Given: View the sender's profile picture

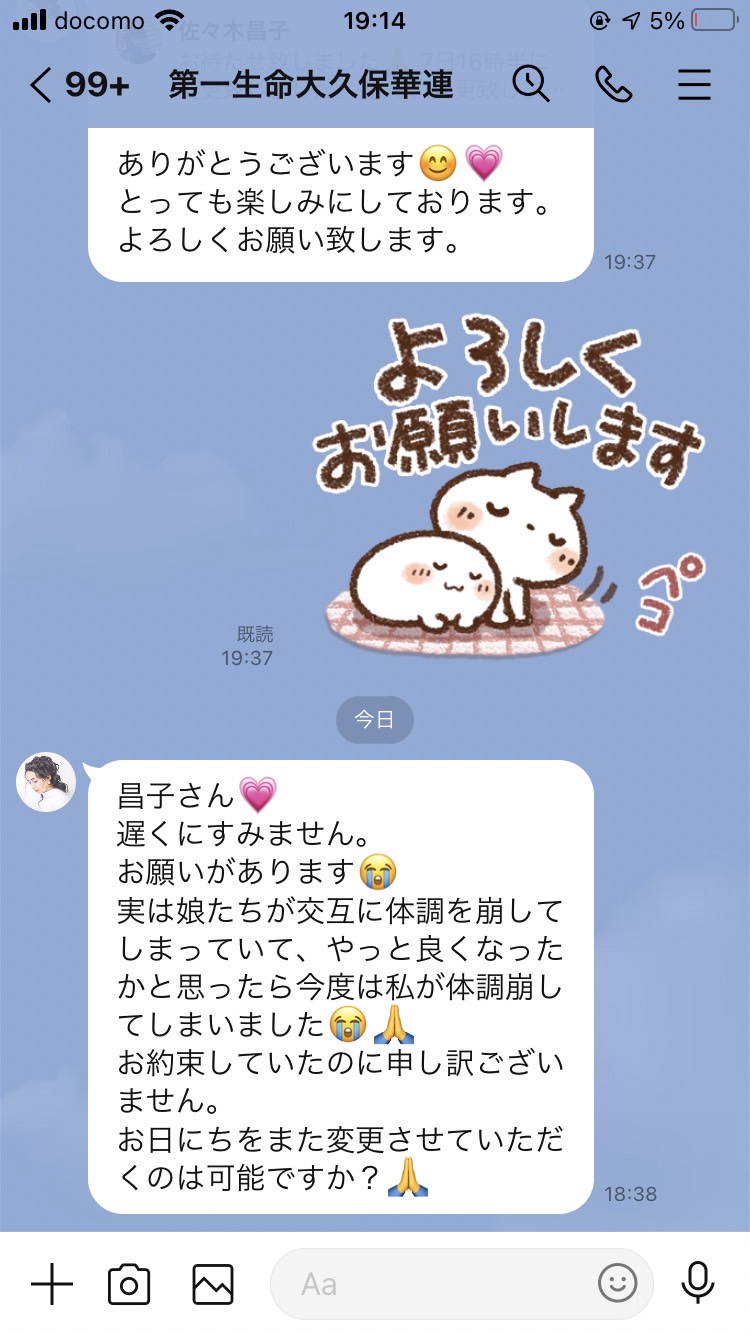Looking at the screenshot, I should pos(46,782).
